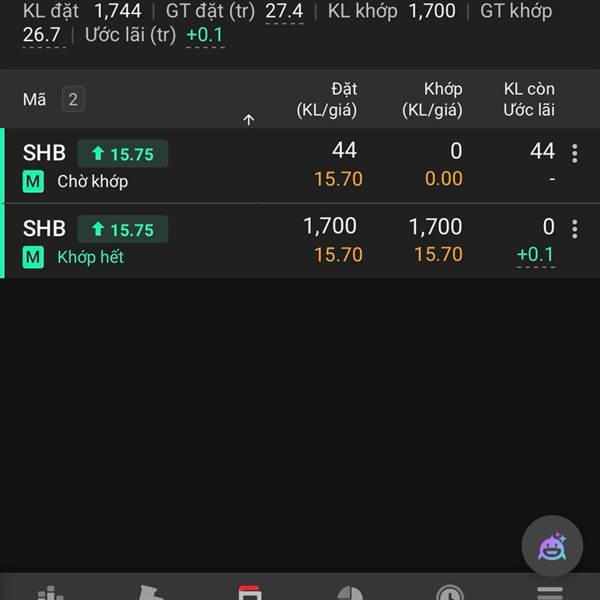Switch to the pie chart tab
600x600 pixels.
click(350, 593)
